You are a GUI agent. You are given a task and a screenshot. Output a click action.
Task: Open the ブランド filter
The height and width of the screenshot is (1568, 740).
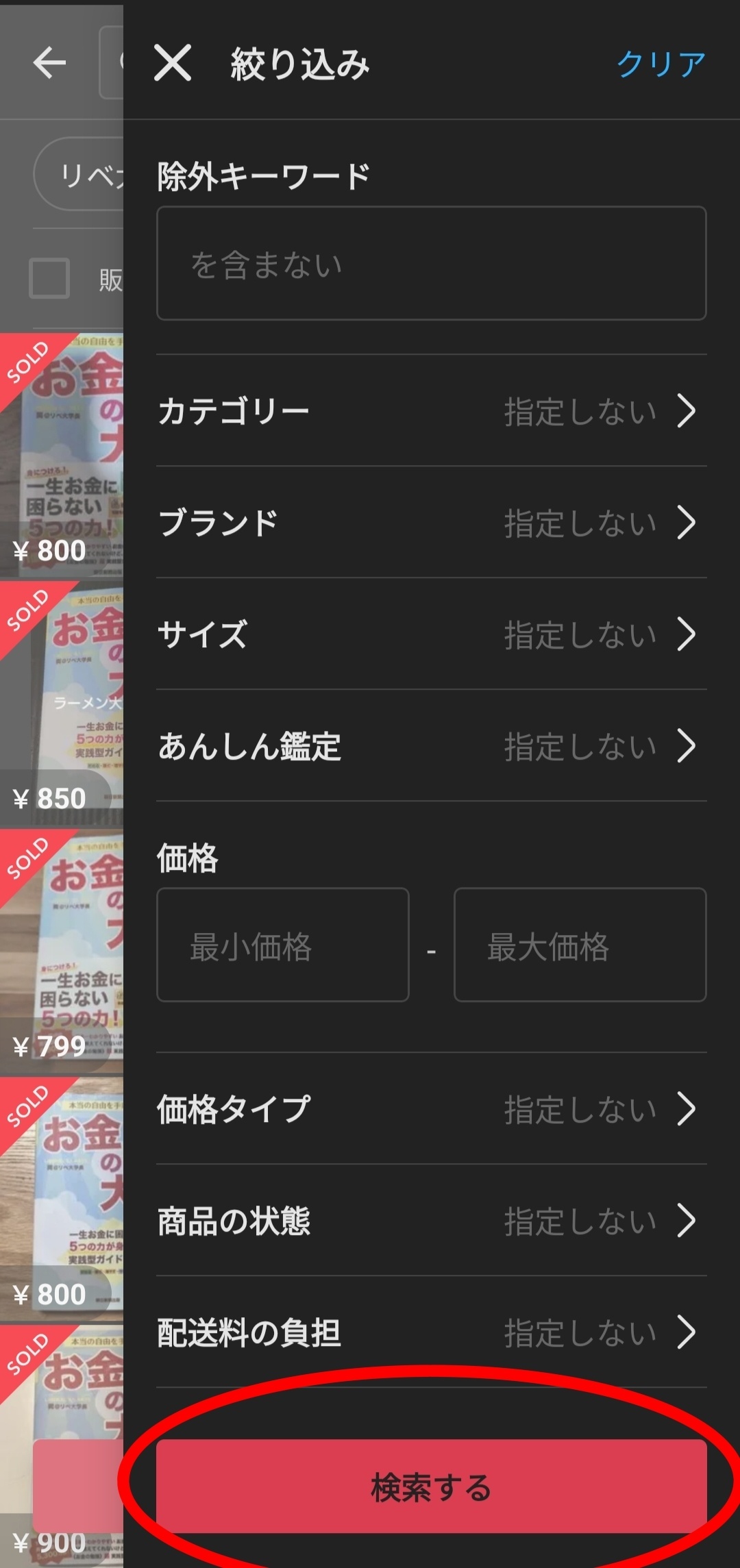click(431, 523)
